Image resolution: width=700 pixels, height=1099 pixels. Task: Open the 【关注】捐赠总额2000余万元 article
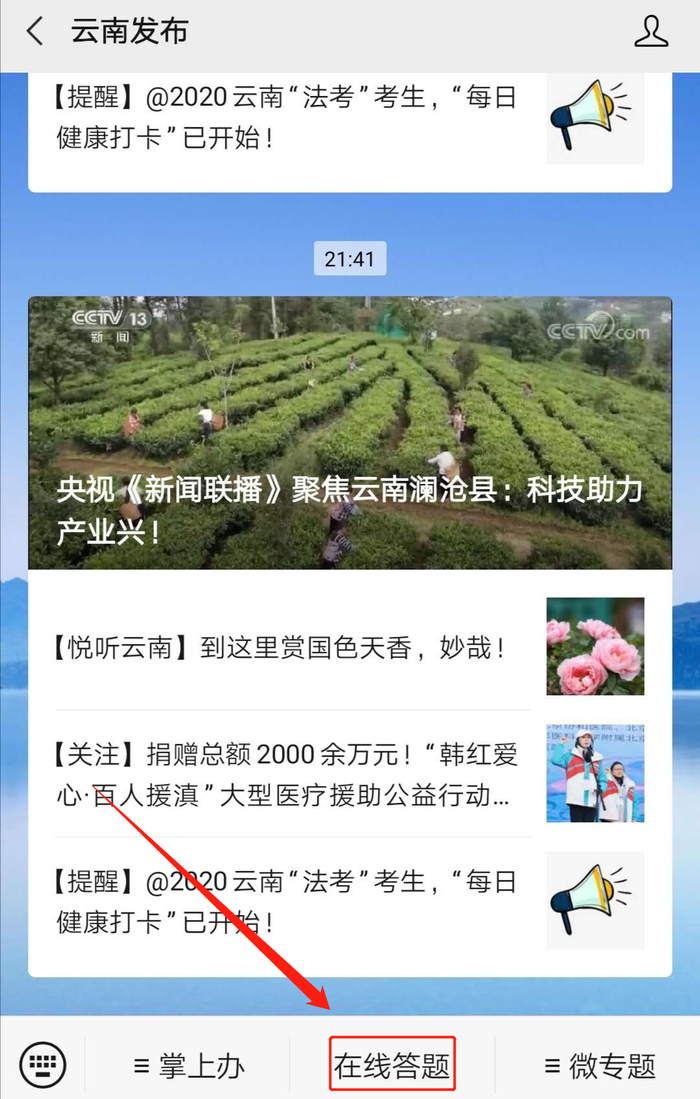tap(350, 774)
